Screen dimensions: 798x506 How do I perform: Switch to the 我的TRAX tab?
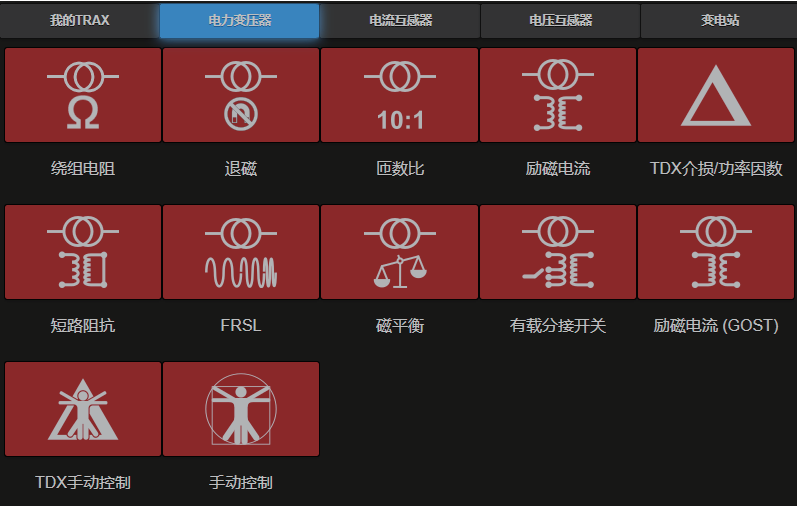click(80, 20)
